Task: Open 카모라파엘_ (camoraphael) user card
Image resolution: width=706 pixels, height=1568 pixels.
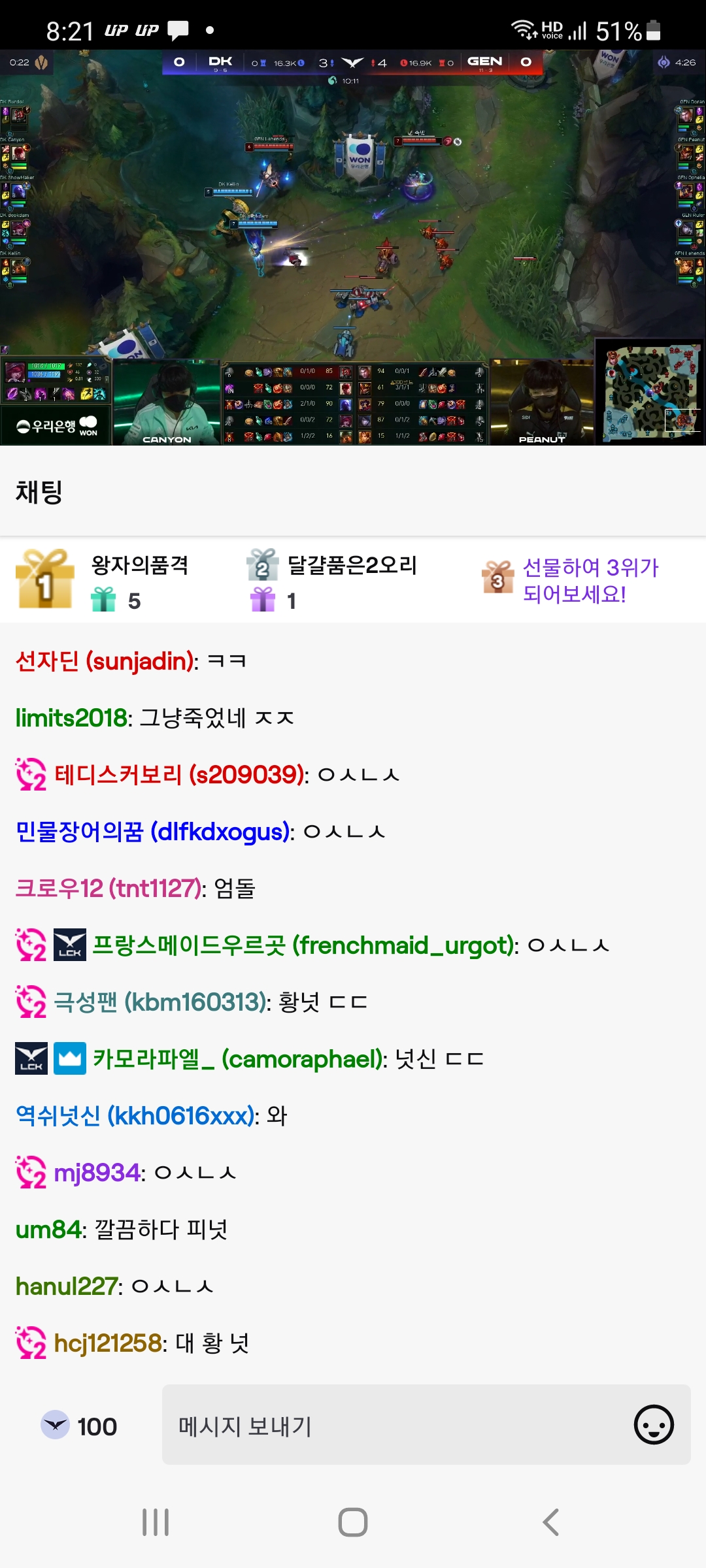Action: [x=237, y=1059]
